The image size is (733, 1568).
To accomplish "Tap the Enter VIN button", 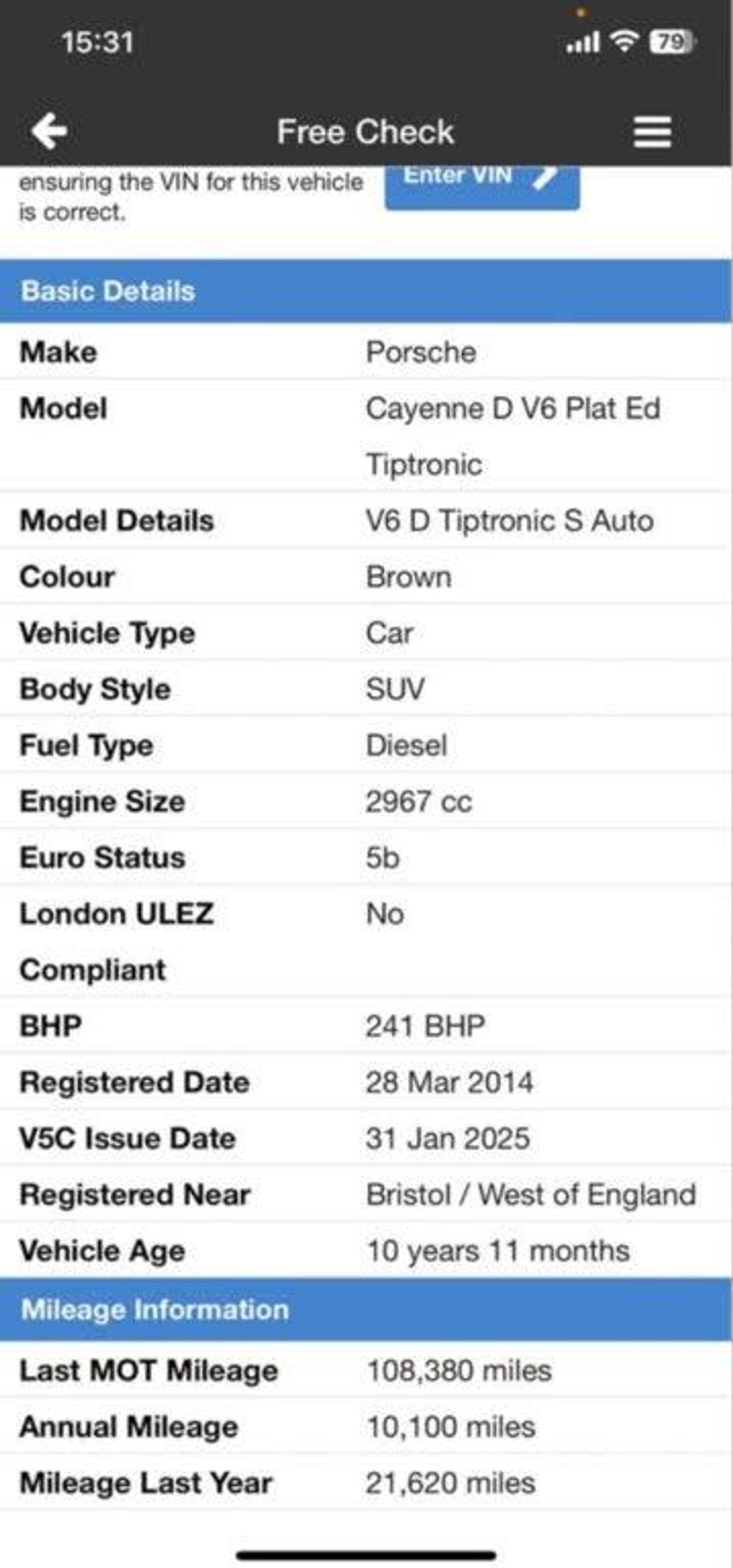I will click(x=482, y=187).
